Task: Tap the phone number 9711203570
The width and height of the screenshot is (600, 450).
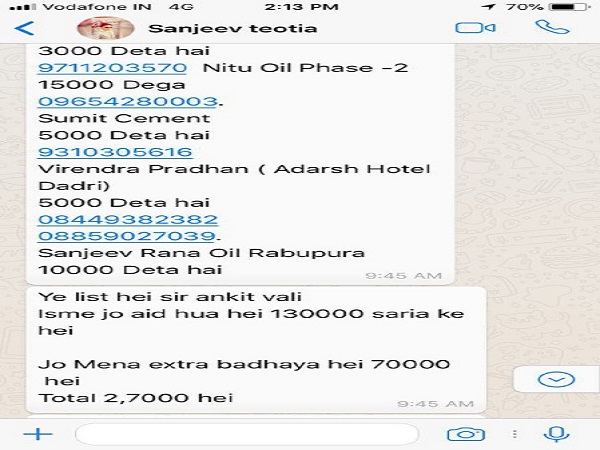Action: tap(112, 67)
